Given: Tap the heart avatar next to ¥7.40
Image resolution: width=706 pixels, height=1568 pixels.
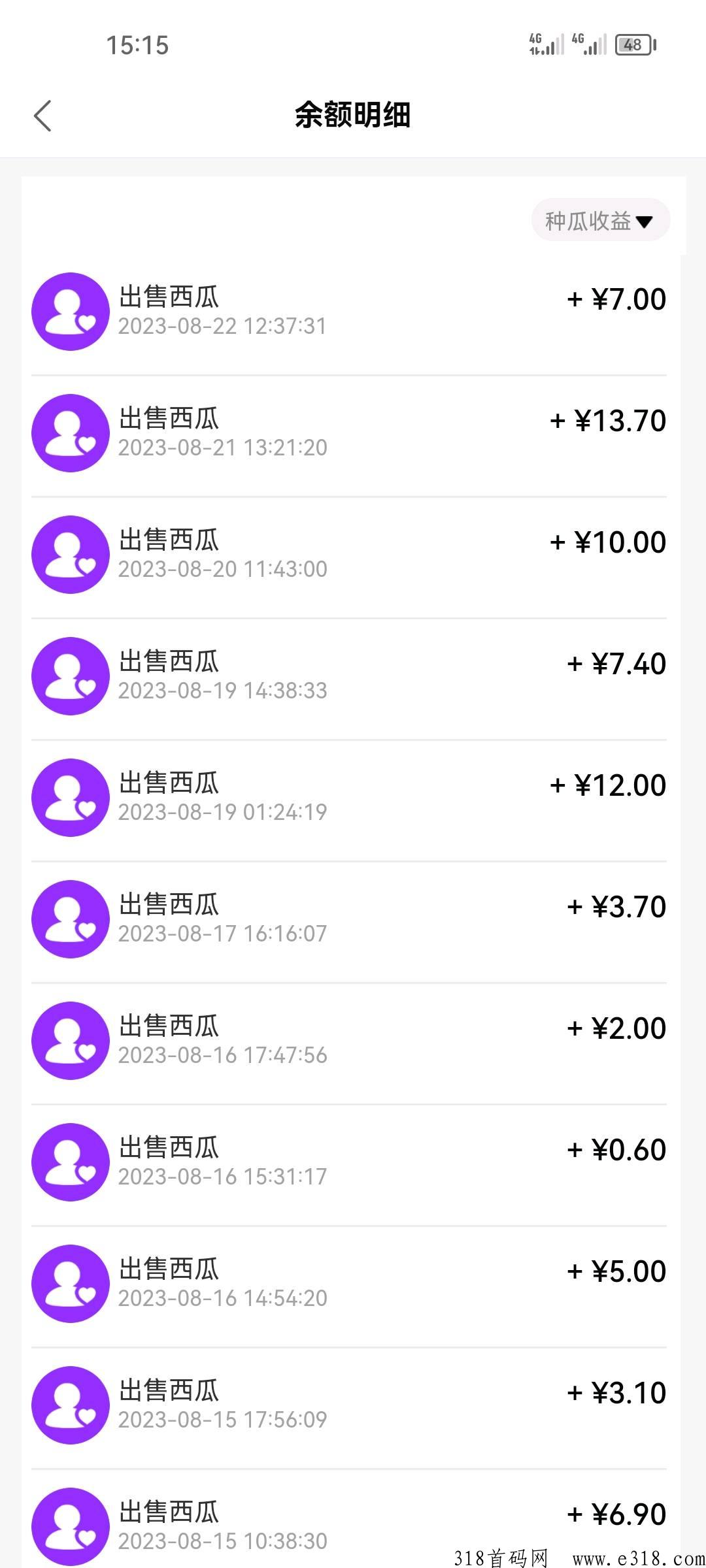Looking at the screenshot, I should 70,676.
